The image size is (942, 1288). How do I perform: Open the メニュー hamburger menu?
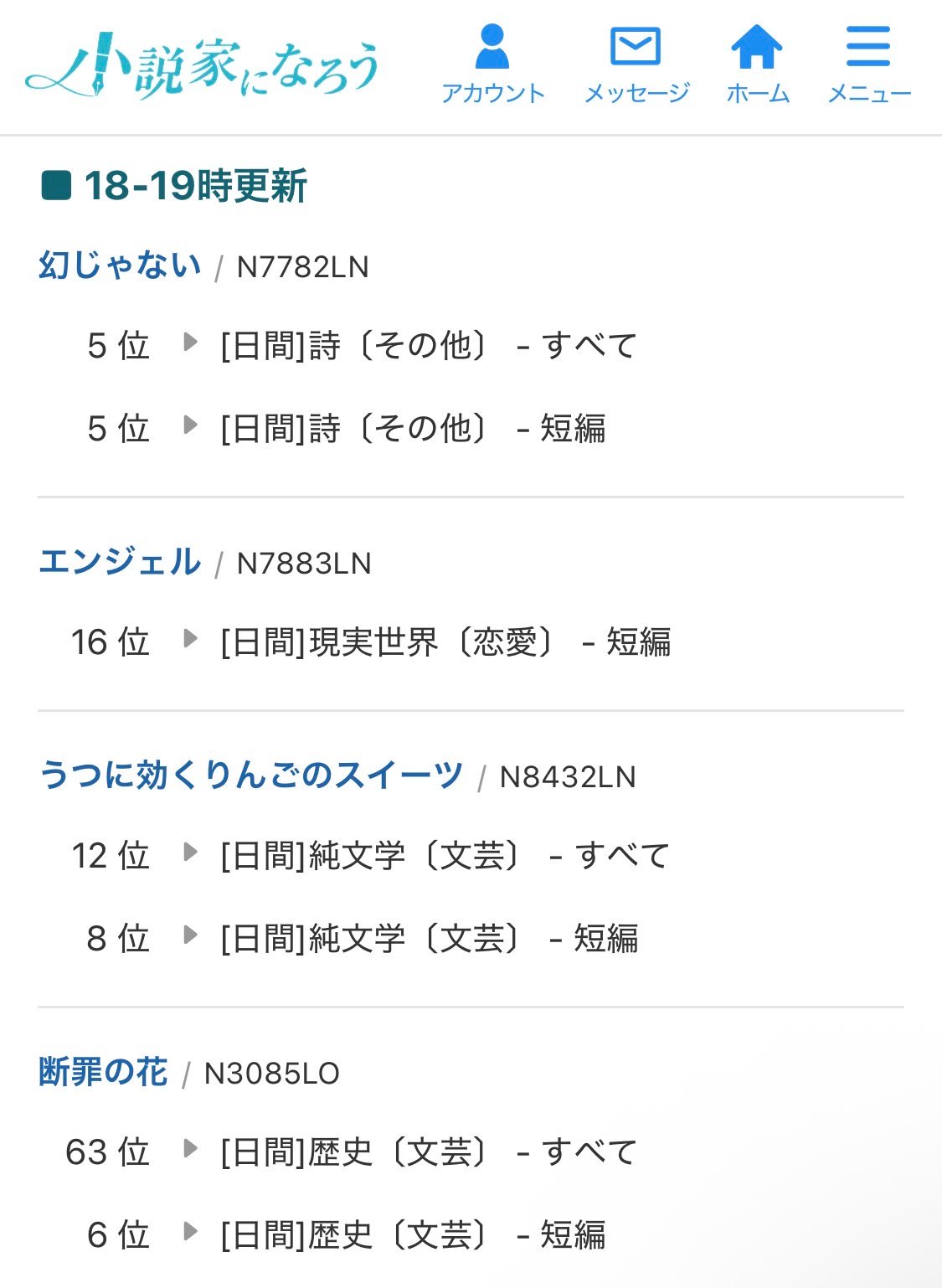[x=868, y=64]
